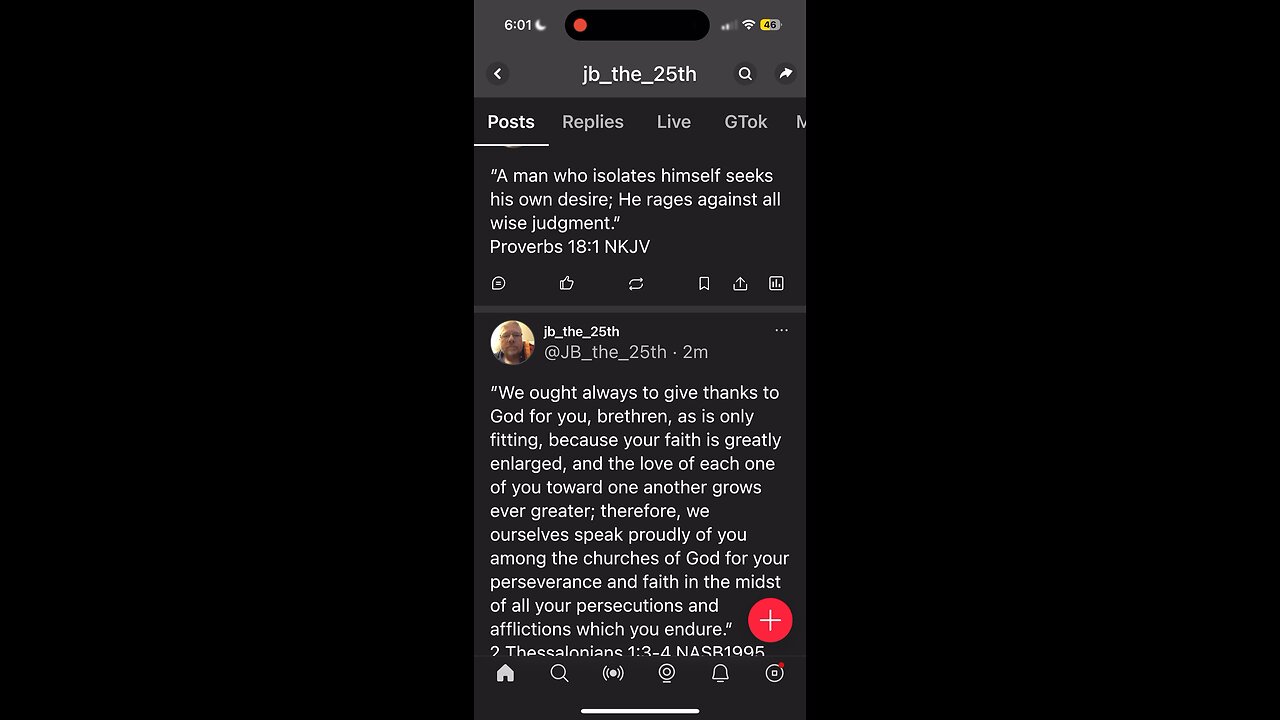
Task: Go to the Home feed in the bottom bar
Action: 506,674
